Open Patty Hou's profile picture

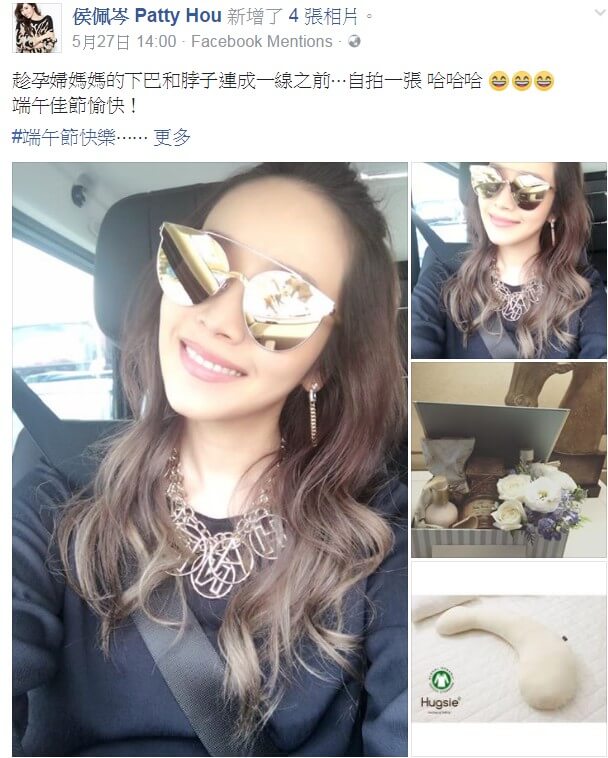point(36,27)
